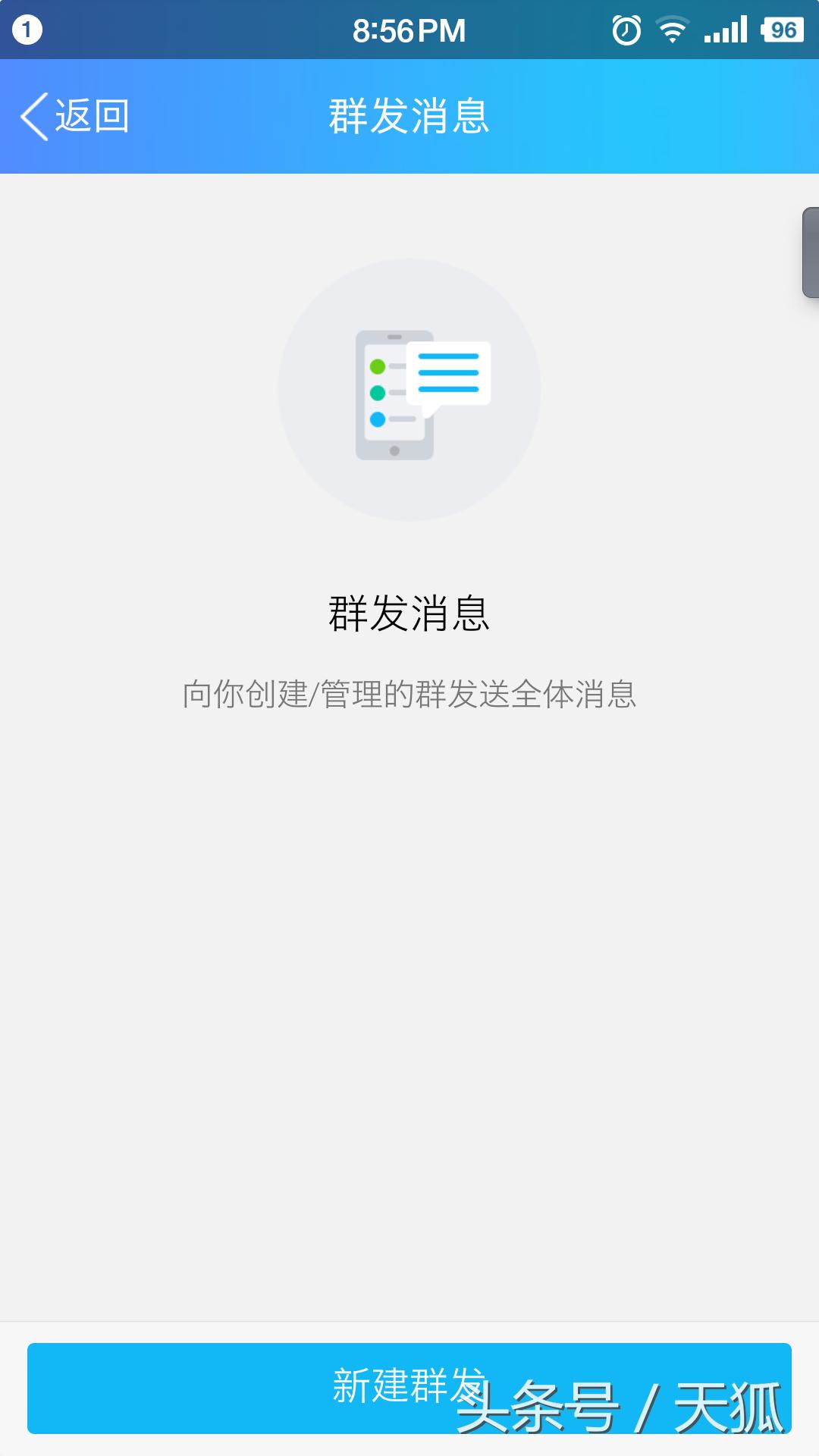Tap the back chevron arrow icon
The image size is (819, 1456).
pos(33,115)
